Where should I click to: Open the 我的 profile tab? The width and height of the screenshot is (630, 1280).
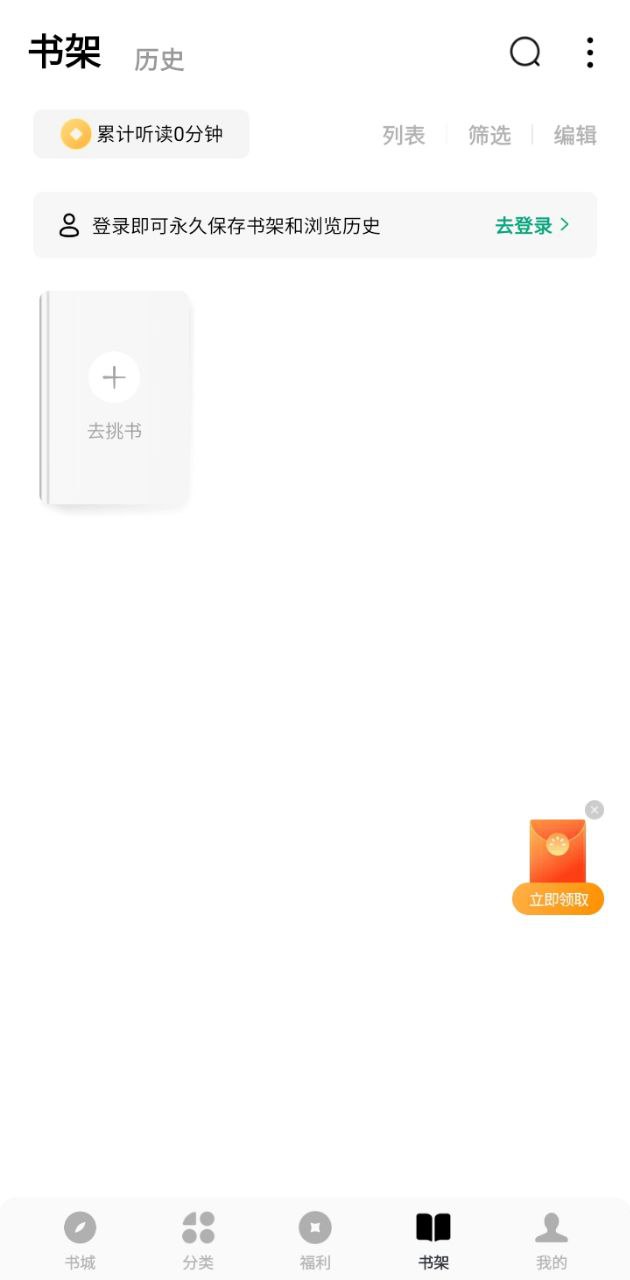click(551, 1240)
